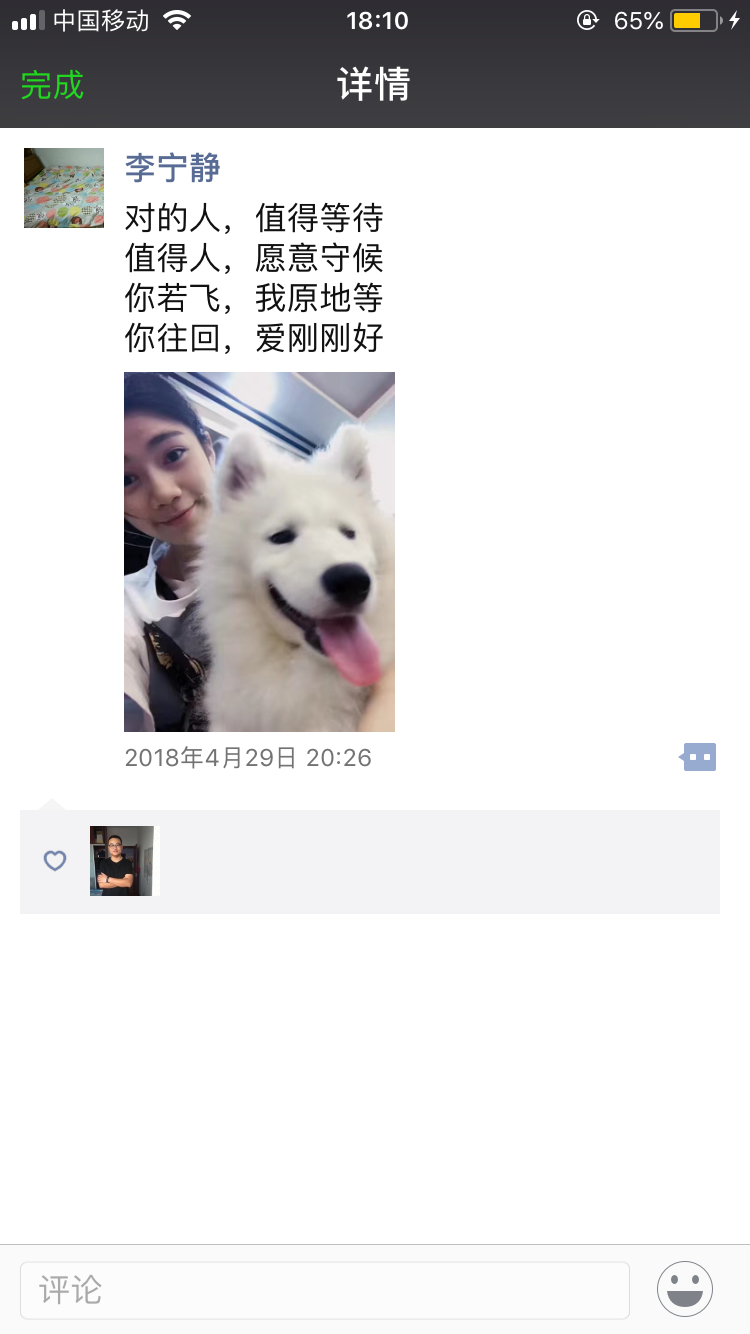Screen dimensions: 750x1334
Task: Open the emoji picker
Action: (684, 1289)
